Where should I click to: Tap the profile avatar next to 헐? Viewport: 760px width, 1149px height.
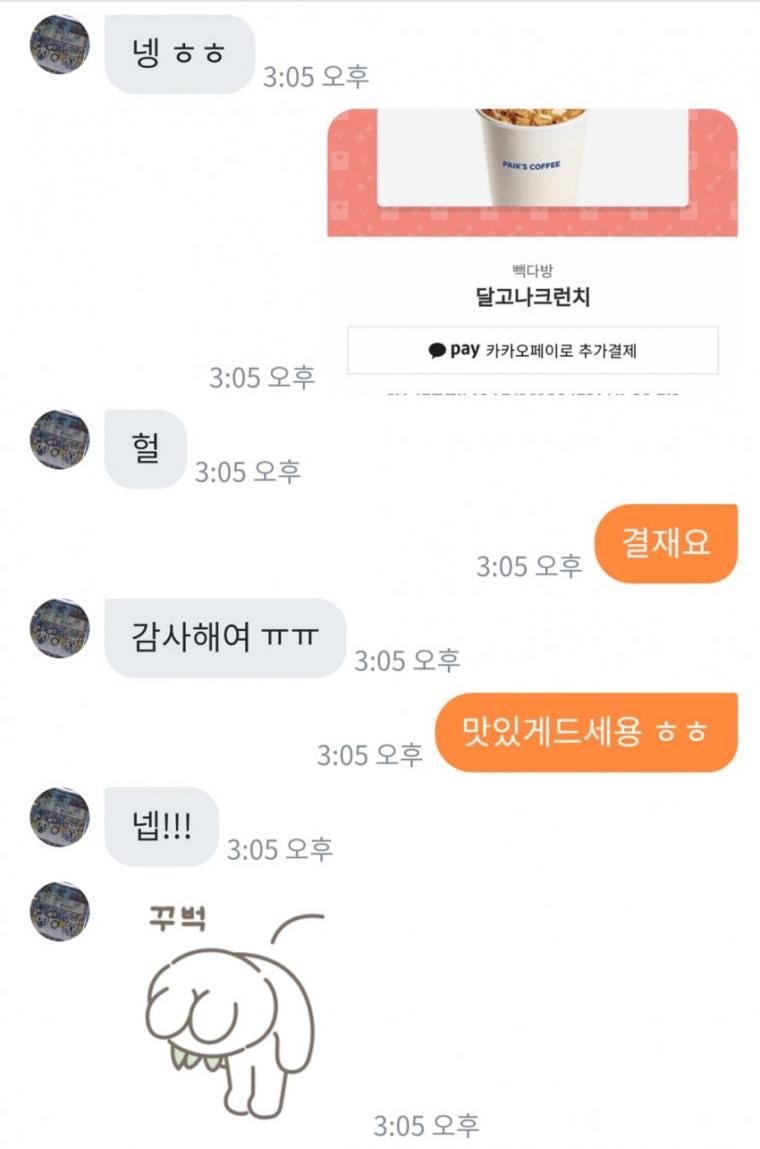(60, 439)
